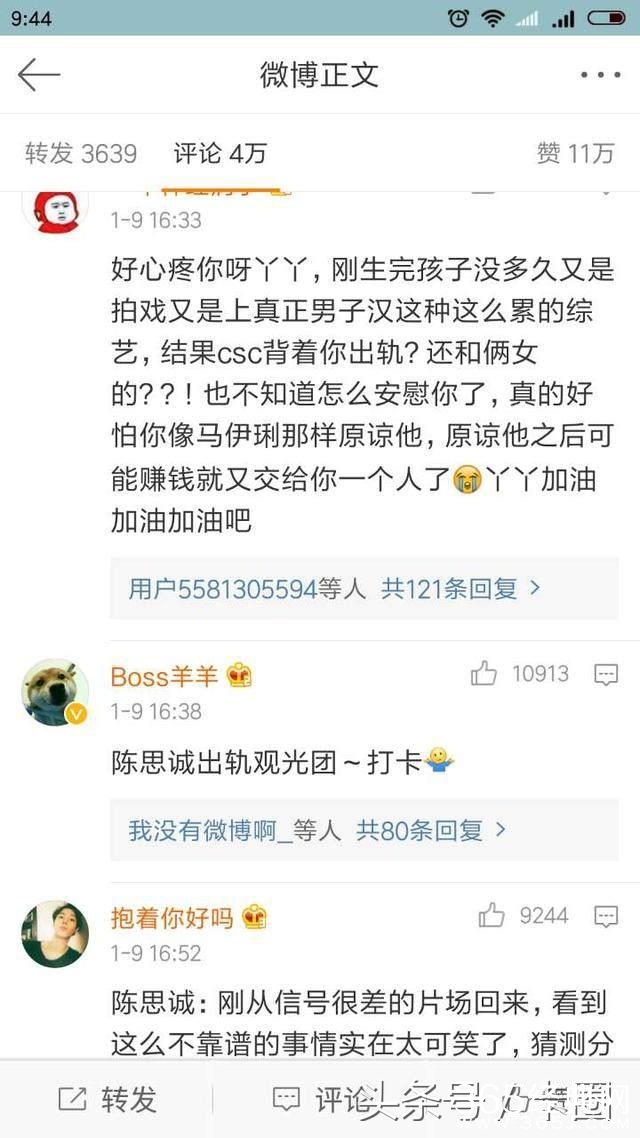Viewport: 640px width, 1138px height.
Task: Like the comment by 抱着你好吗
Action: [491, 915]
